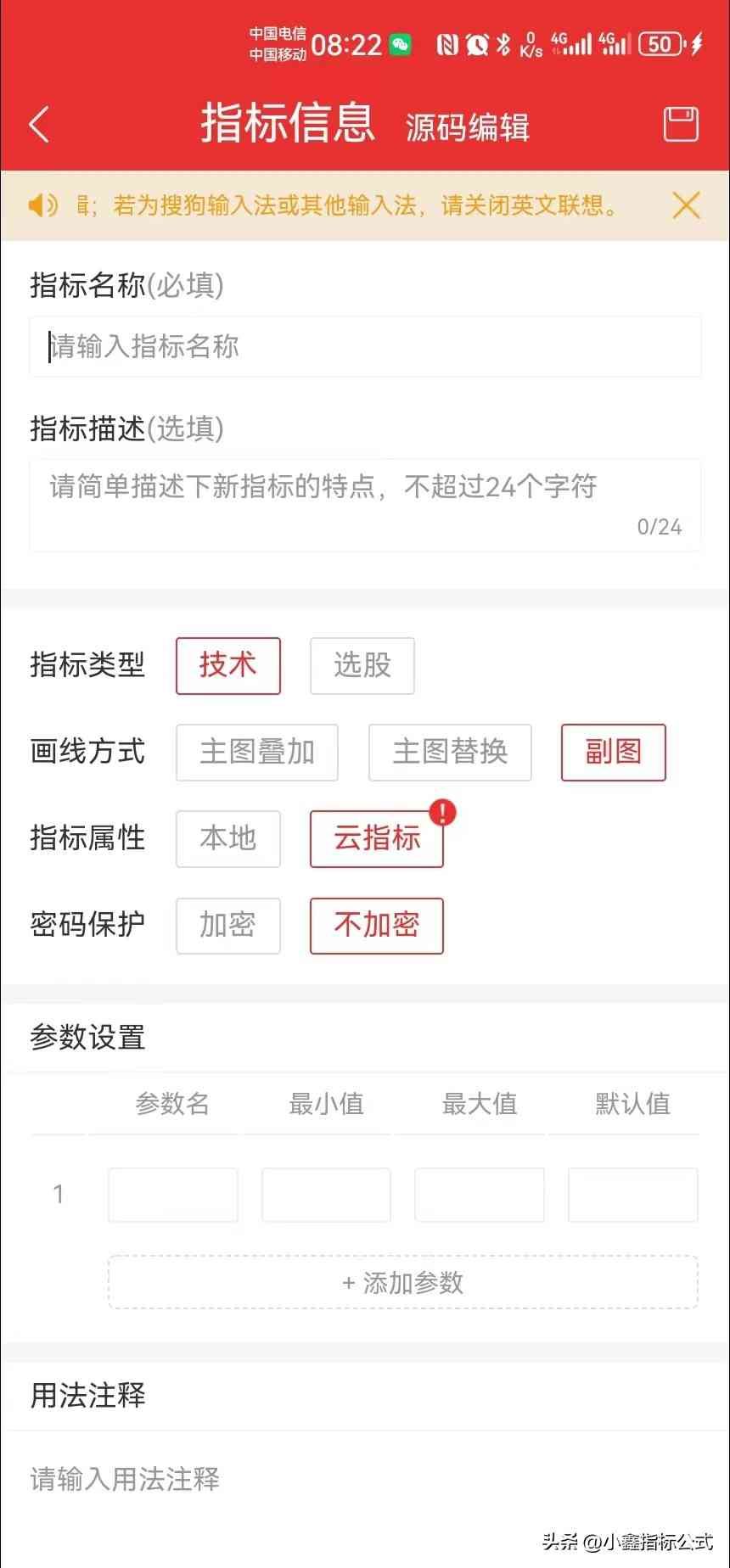Enable 加密 password protection
Viewport: 730px width, 1568px height.
coord(227,926)
